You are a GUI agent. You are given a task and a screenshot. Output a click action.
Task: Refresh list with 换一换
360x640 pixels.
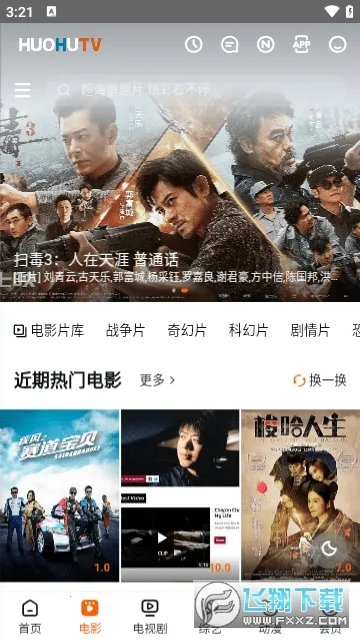(320, 380)
